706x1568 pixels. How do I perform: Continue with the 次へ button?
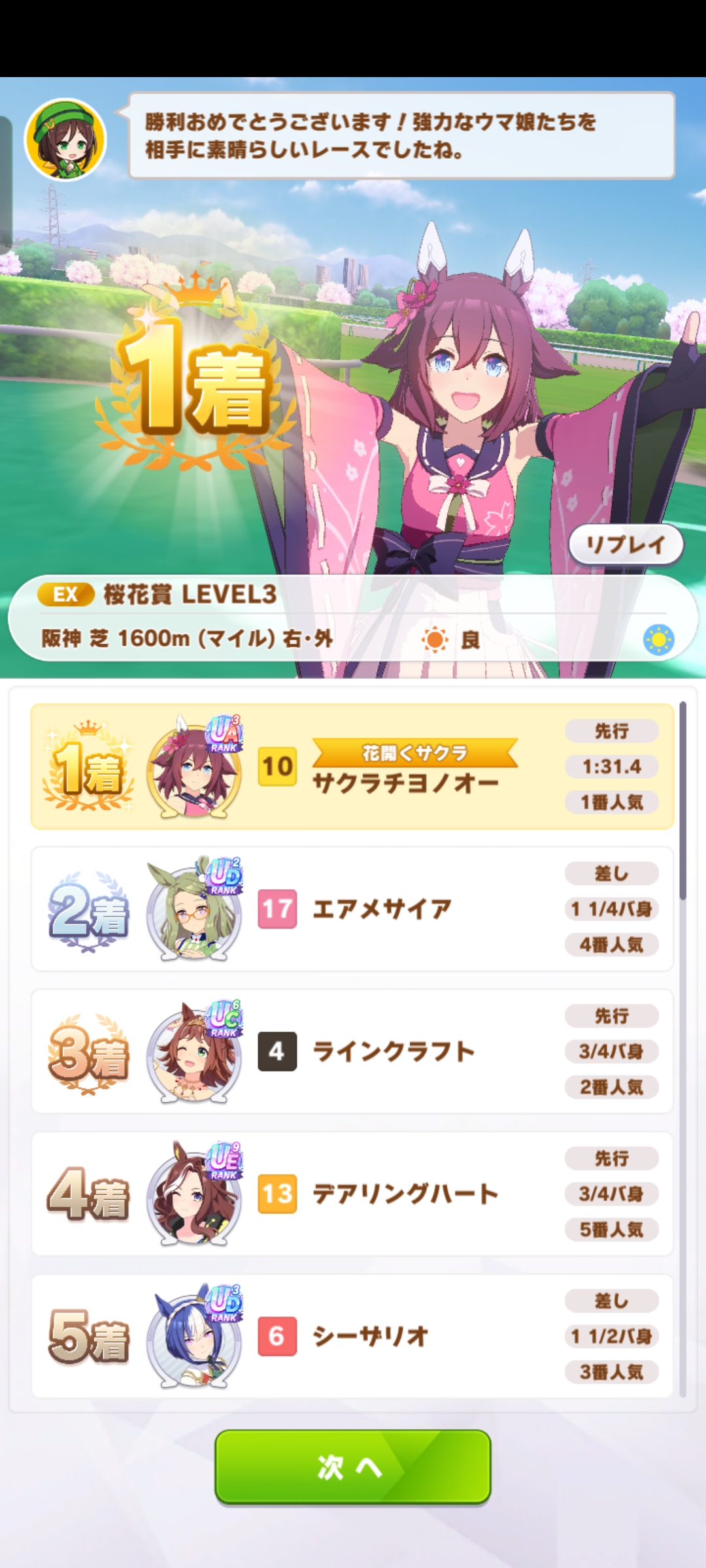click(x=352, y=1467)
